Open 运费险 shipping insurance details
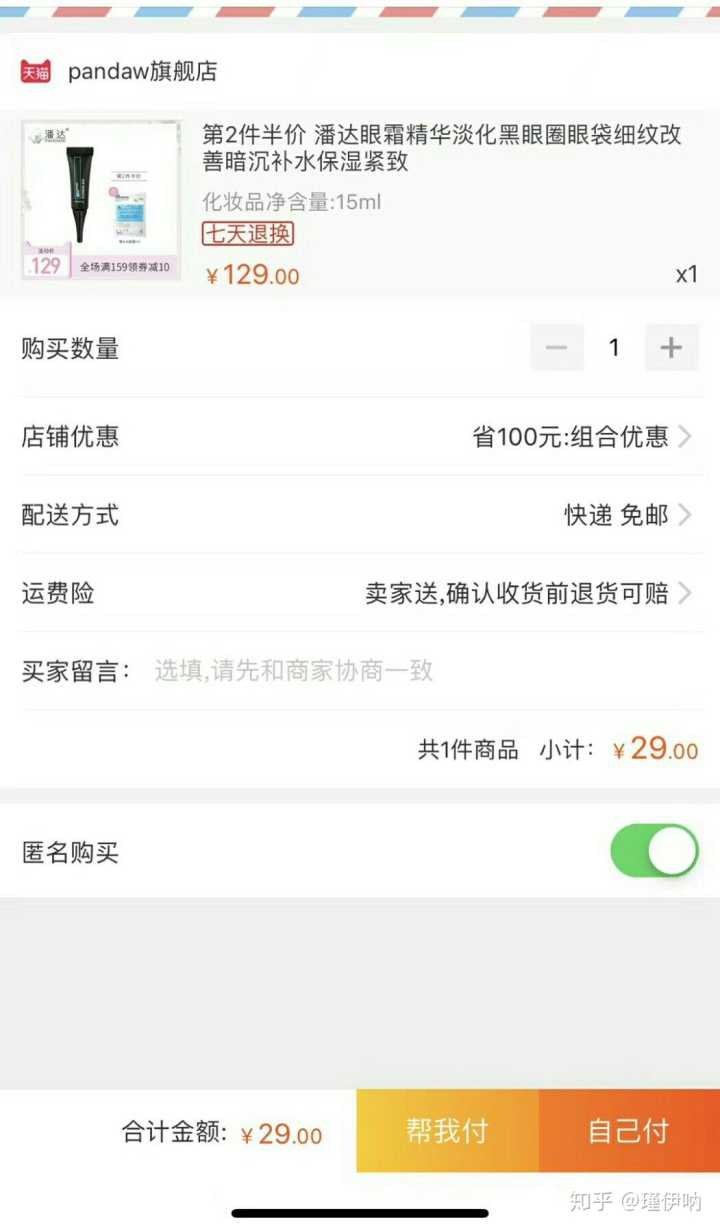The image size is (720, 1231). [x=528, y=593]
